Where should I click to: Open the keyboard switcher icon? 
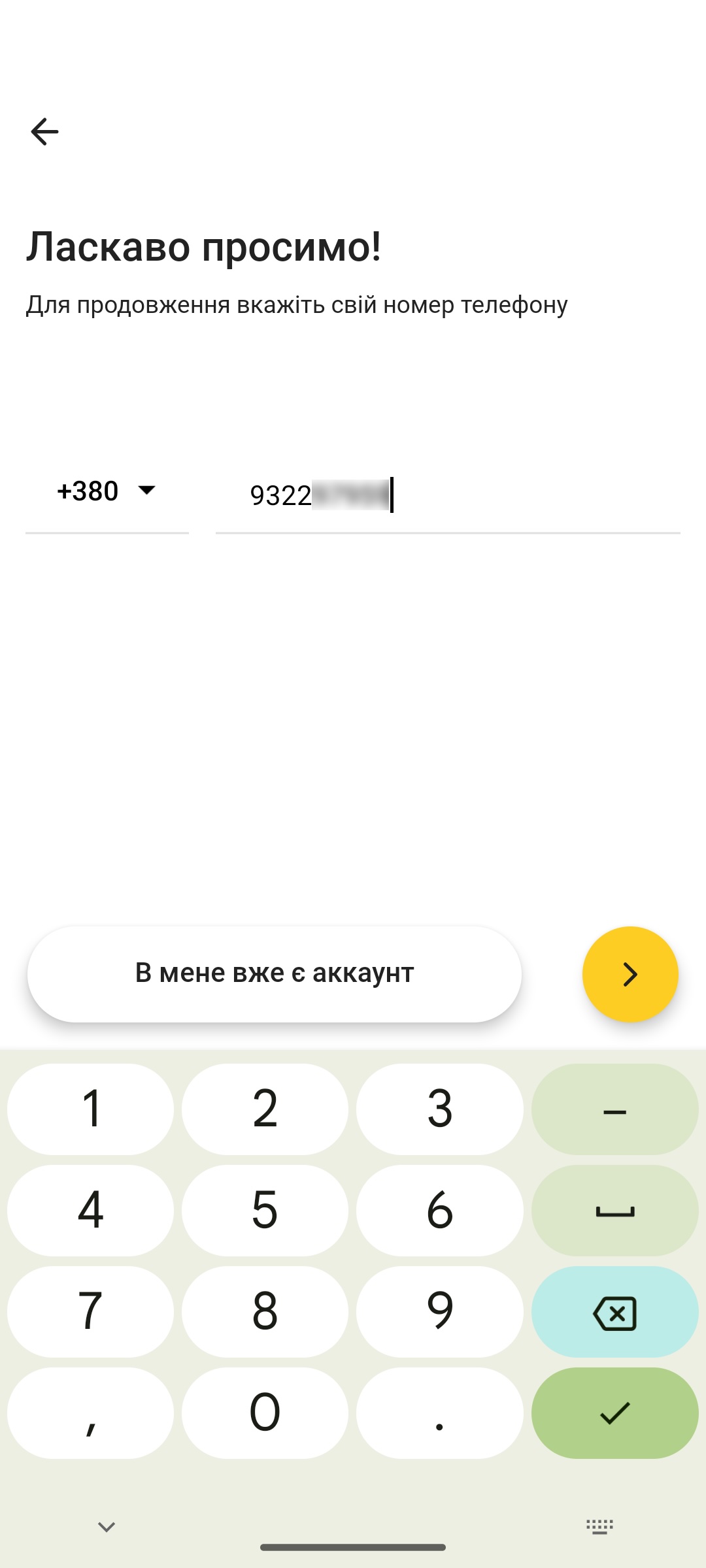coord(599,1527)
